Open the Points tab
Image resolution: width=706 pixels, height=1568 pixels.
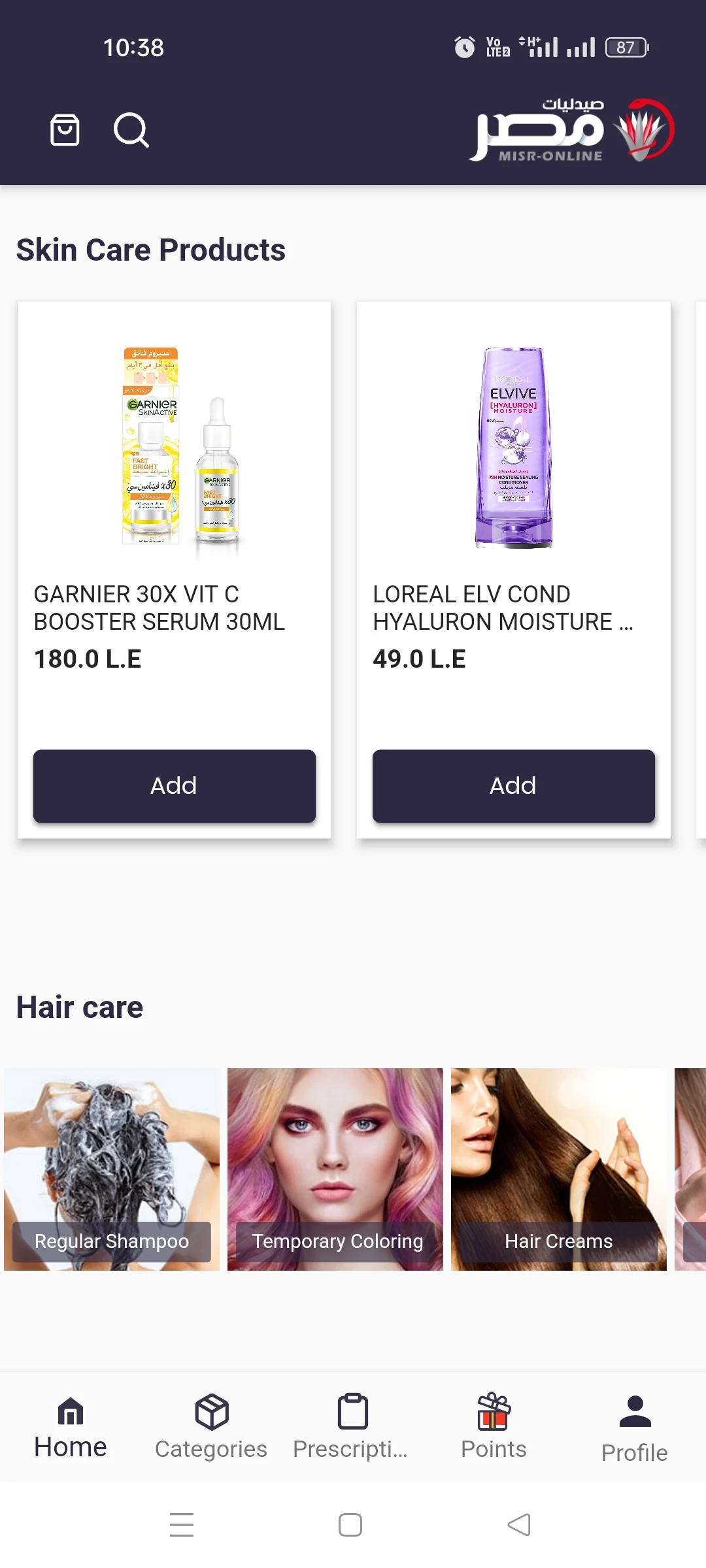494,1428
